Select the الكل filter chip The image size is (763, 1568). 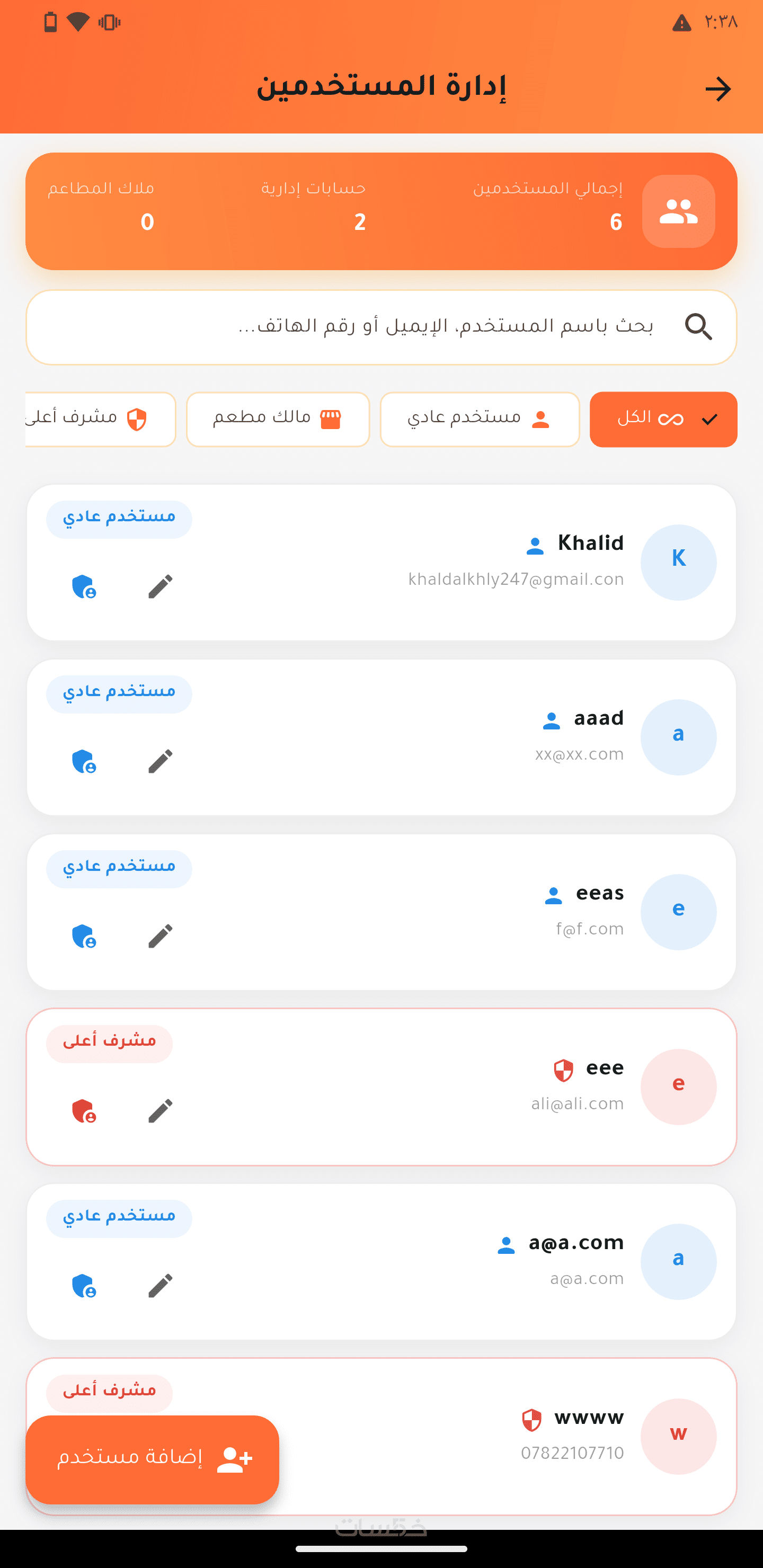coord(663,420)
